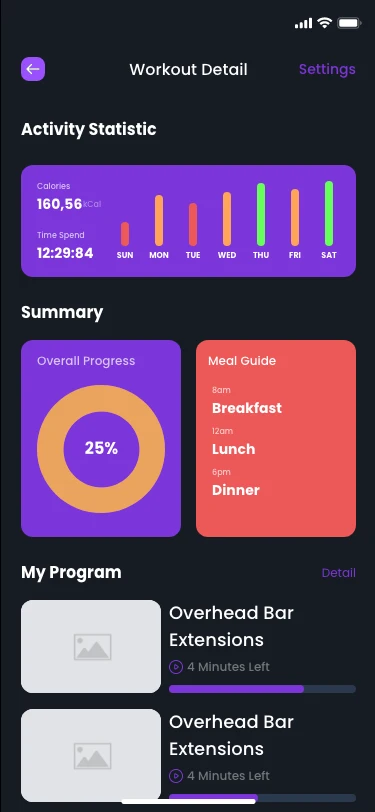Go back using the purple arrow button
Viewport: 375px width, 812px height.
[x=33, y=69]
